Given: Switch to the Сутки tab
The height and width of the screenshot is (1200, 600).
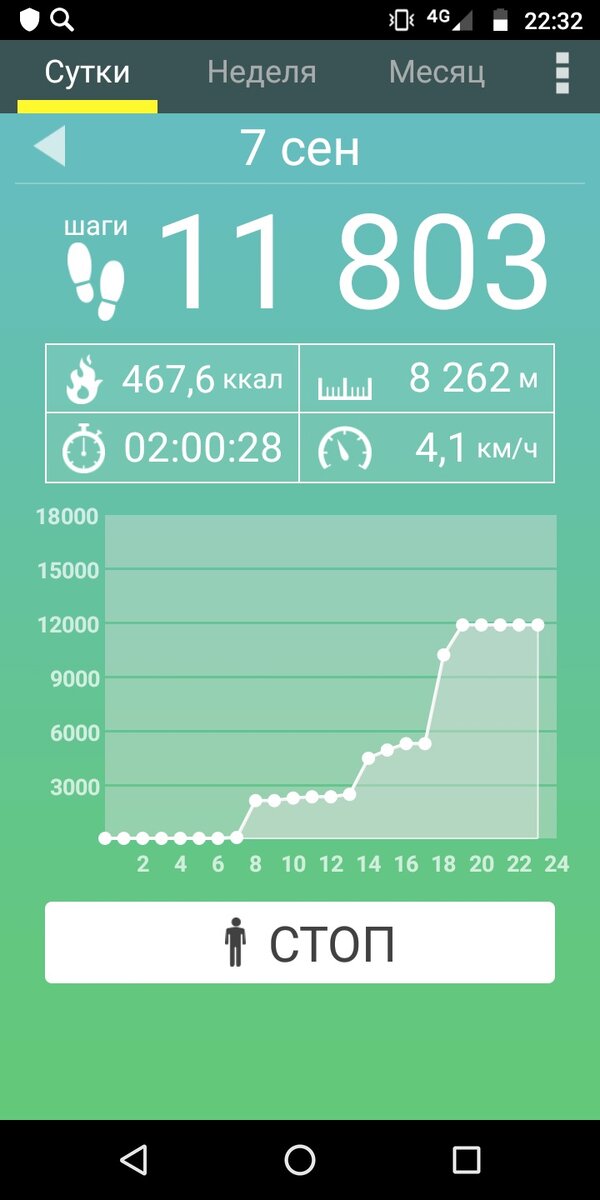Looking at the screenshot, I should 87,73.
